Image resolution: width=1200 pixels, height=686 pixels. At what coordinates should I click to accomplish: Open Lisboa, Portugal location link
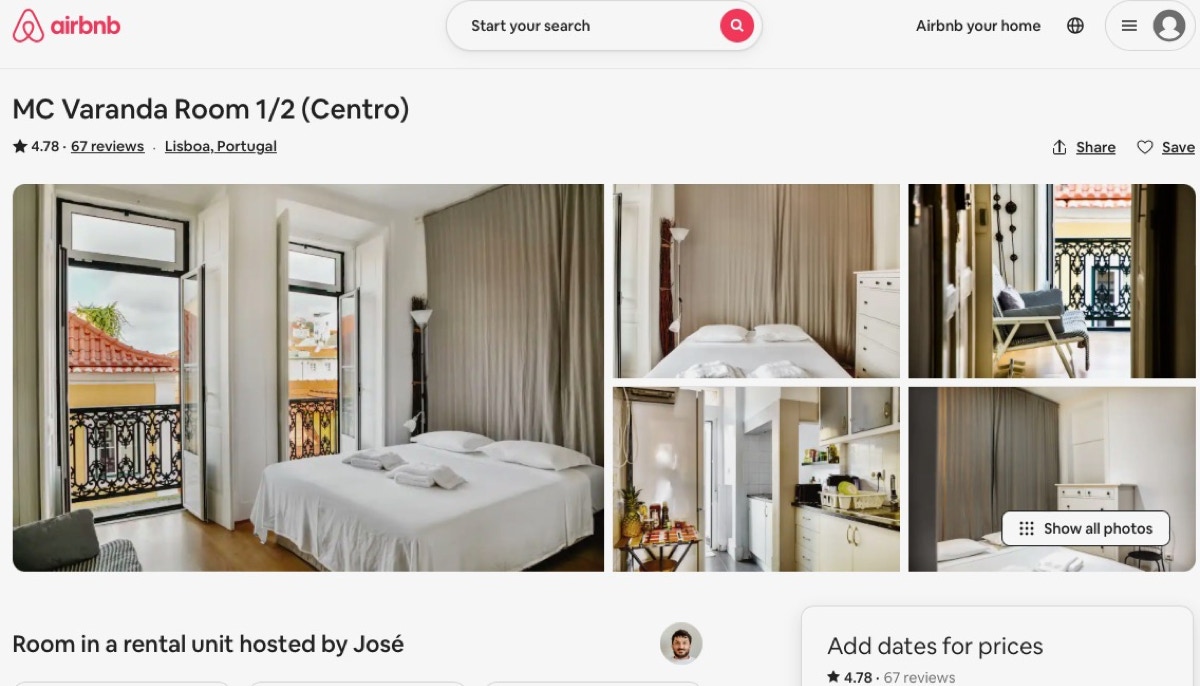coord(220,146)
